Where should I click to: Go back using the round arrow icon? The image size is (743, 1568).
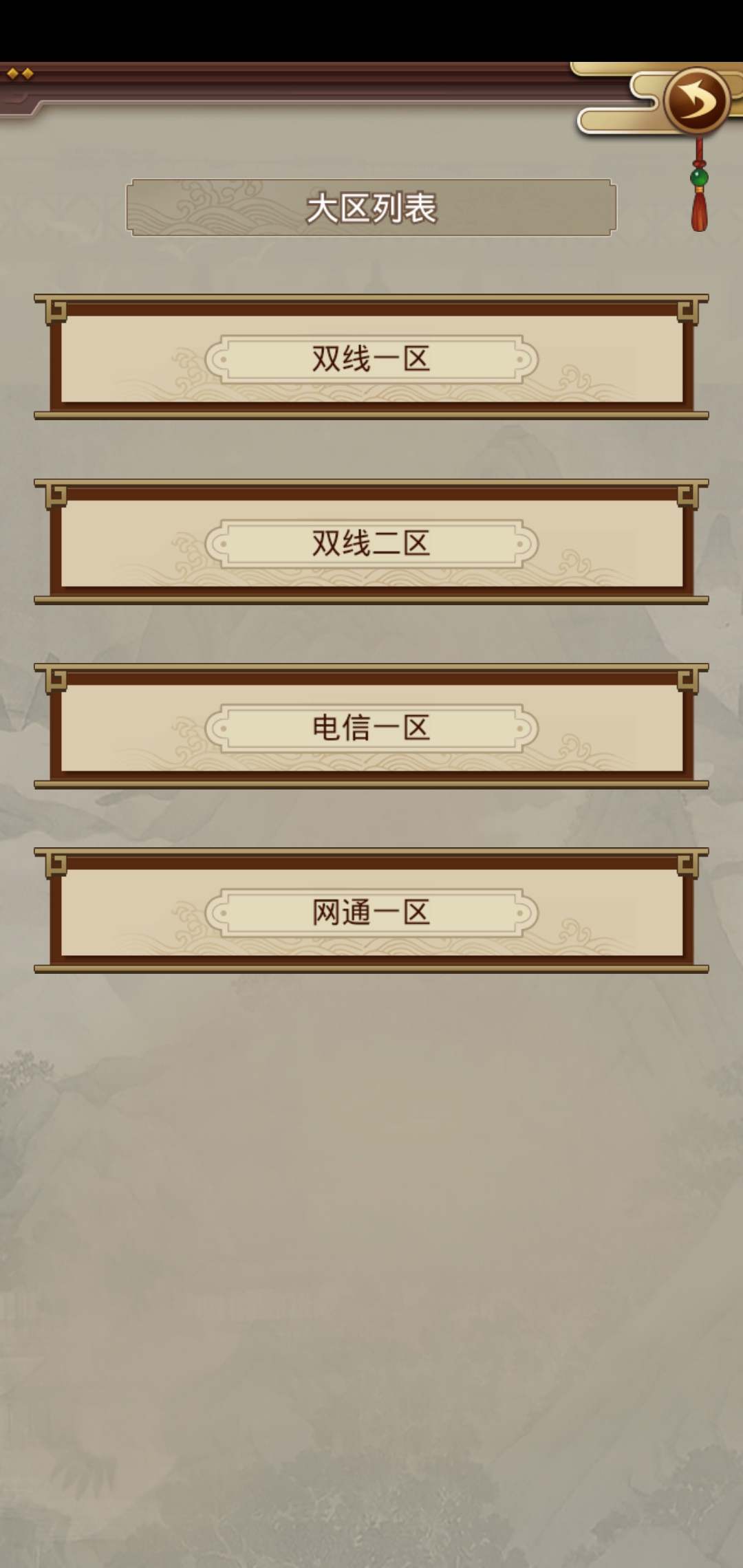696,100
